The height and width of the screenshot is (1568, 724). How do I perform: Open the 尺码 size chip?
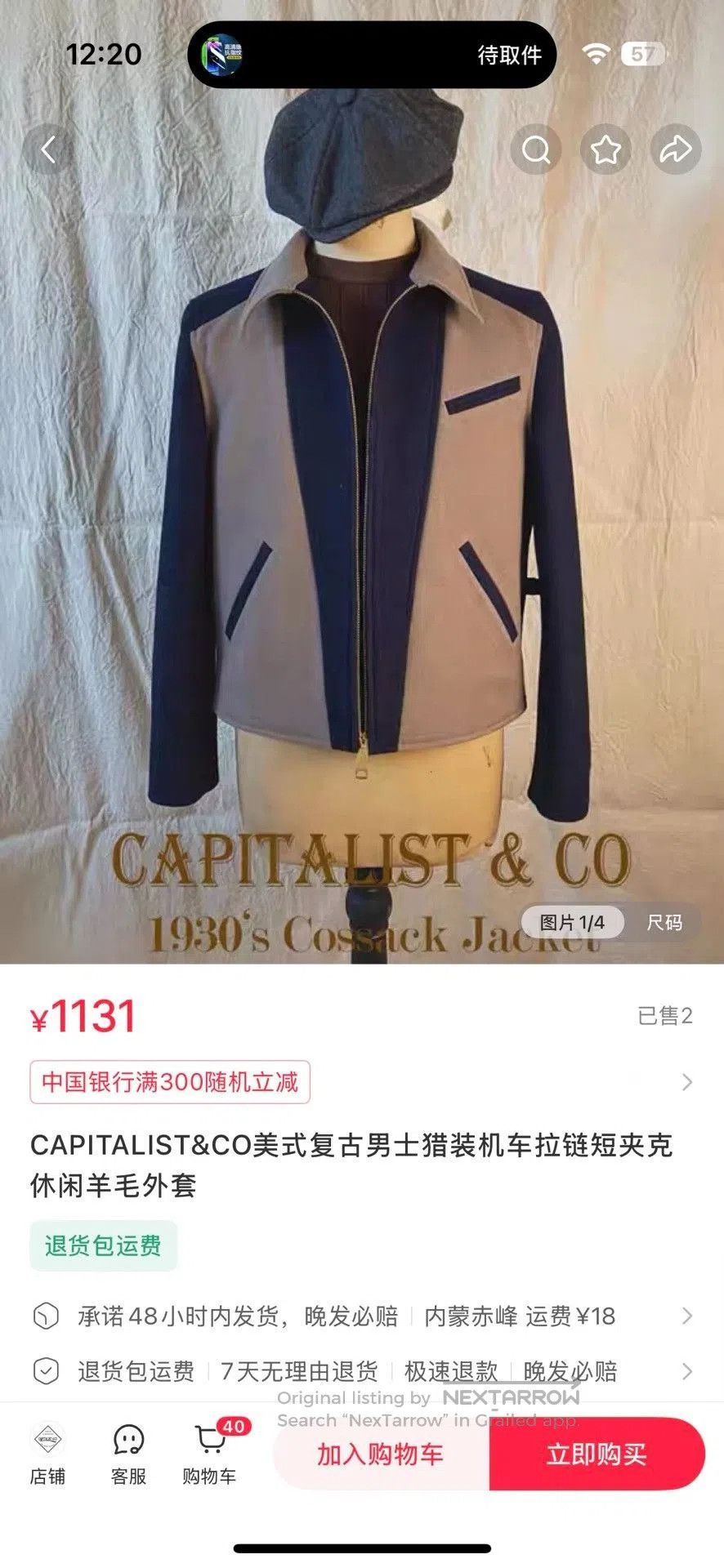[x=664, y=923]
